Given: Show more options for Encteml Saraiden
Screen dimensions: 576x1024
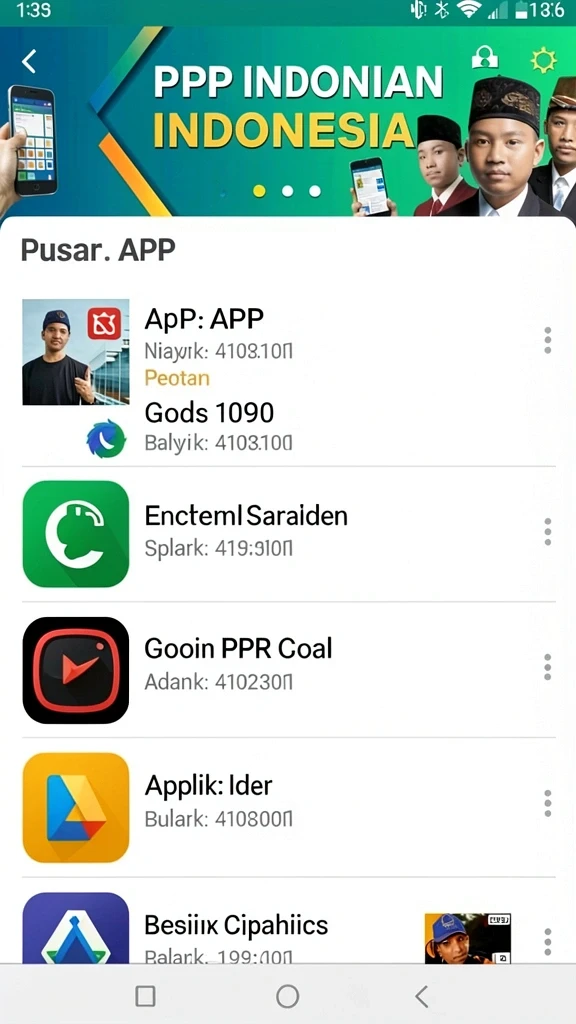Looking at the screenshot, I should pos(547,532).
